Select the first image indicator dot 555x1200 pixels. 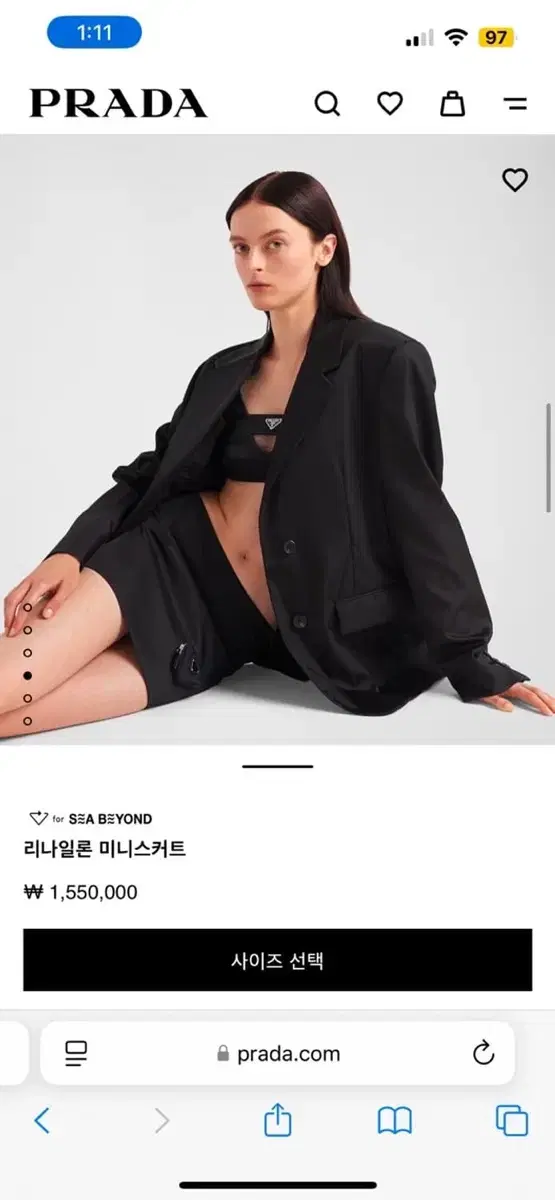[27, 608]
